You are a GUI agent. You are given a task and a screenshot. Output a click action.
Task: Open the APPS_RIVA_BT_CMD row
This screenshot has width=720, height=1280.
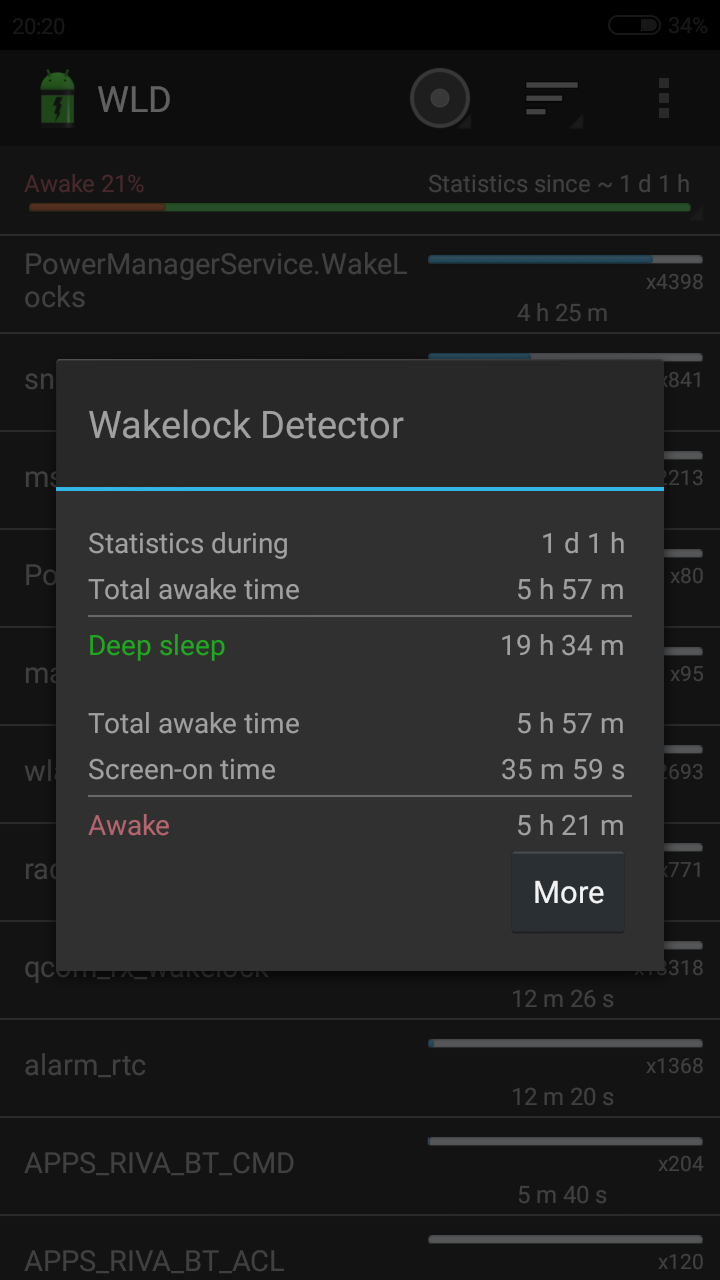point(360,1167)
